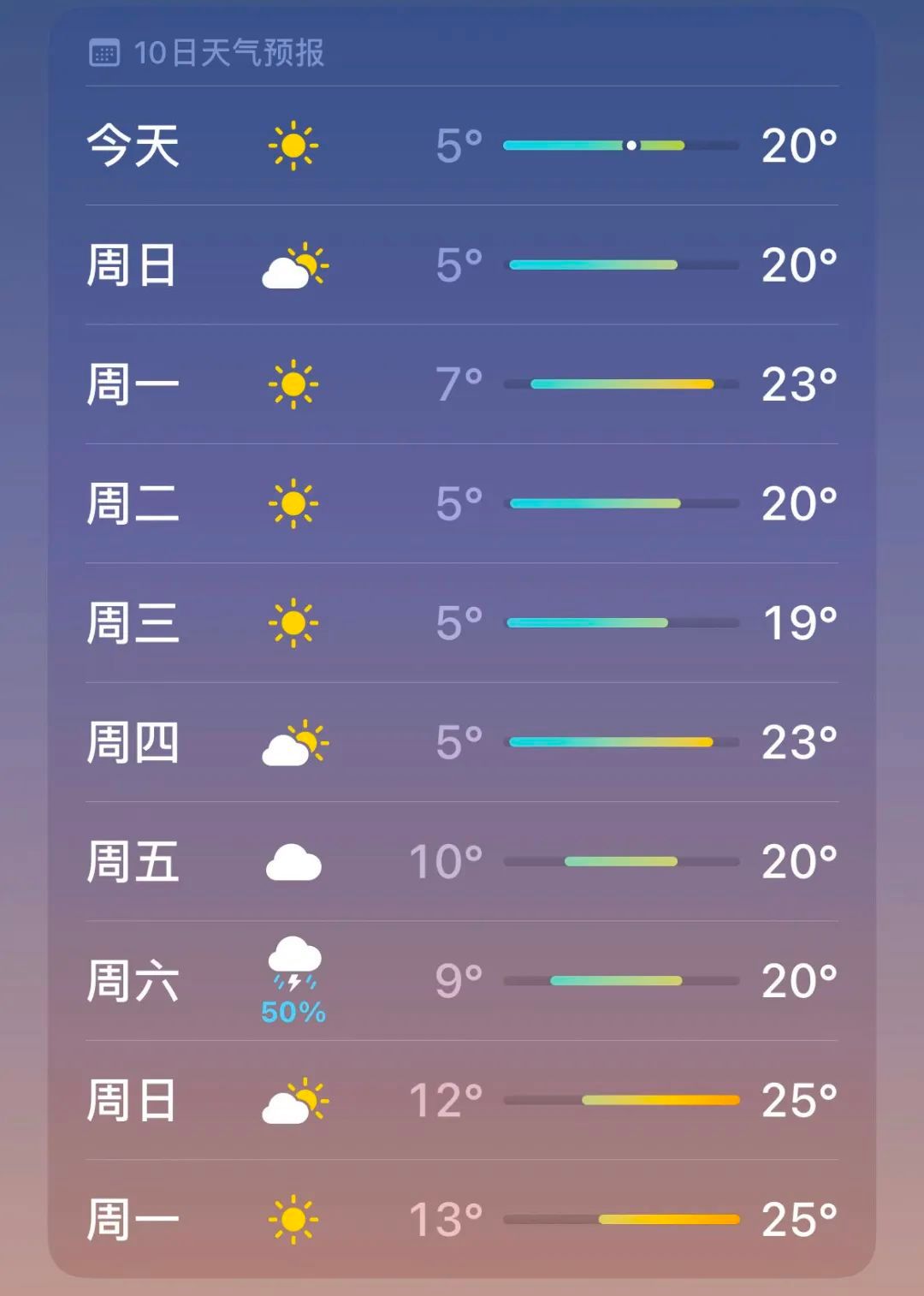Image resolution: width=924 pixels, height=1296 pixels.
Task: Select the sunny weather icon for 周一
Action: (x=295, y=386)
